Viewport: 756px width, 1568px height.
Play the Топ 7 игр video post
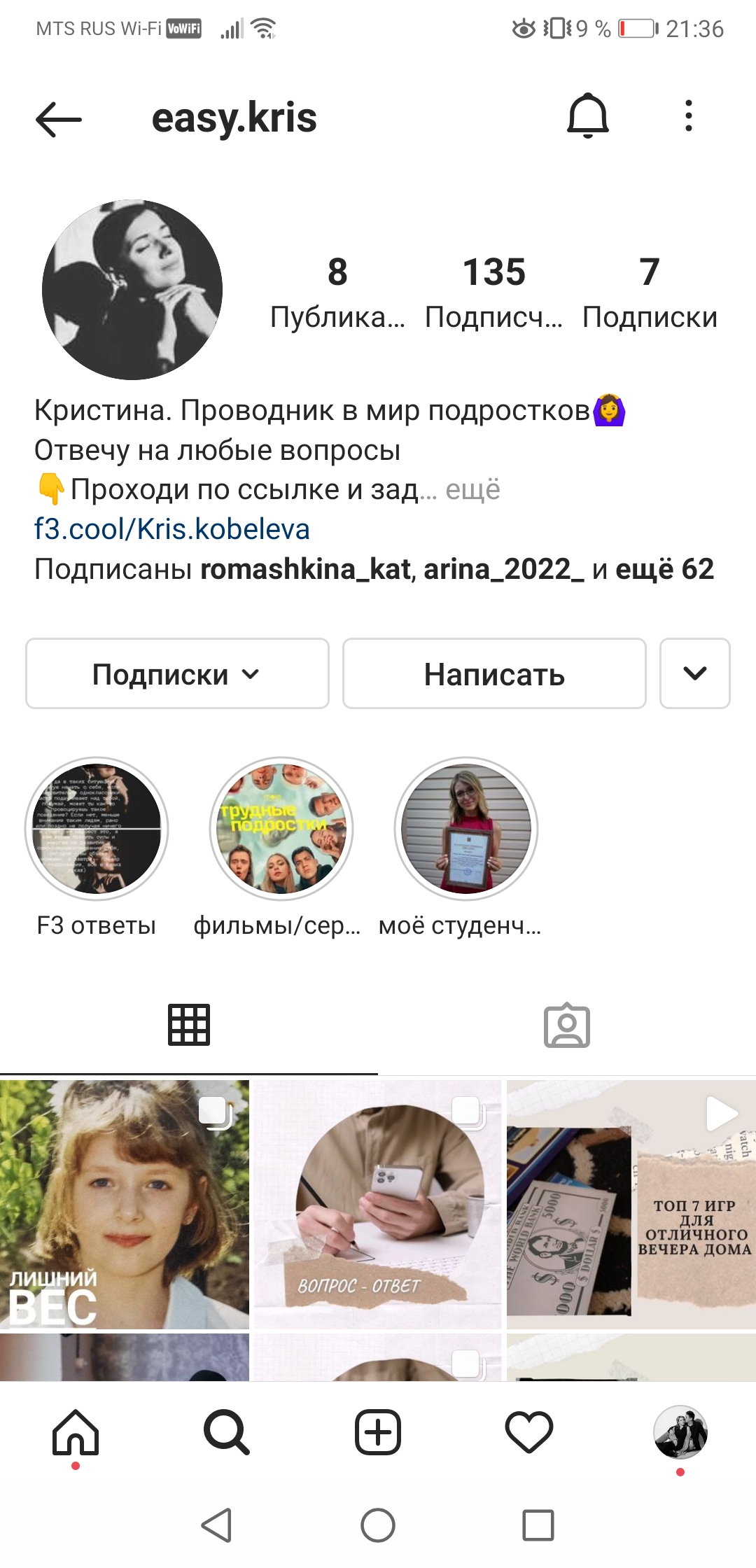(x=631, y=1204)
